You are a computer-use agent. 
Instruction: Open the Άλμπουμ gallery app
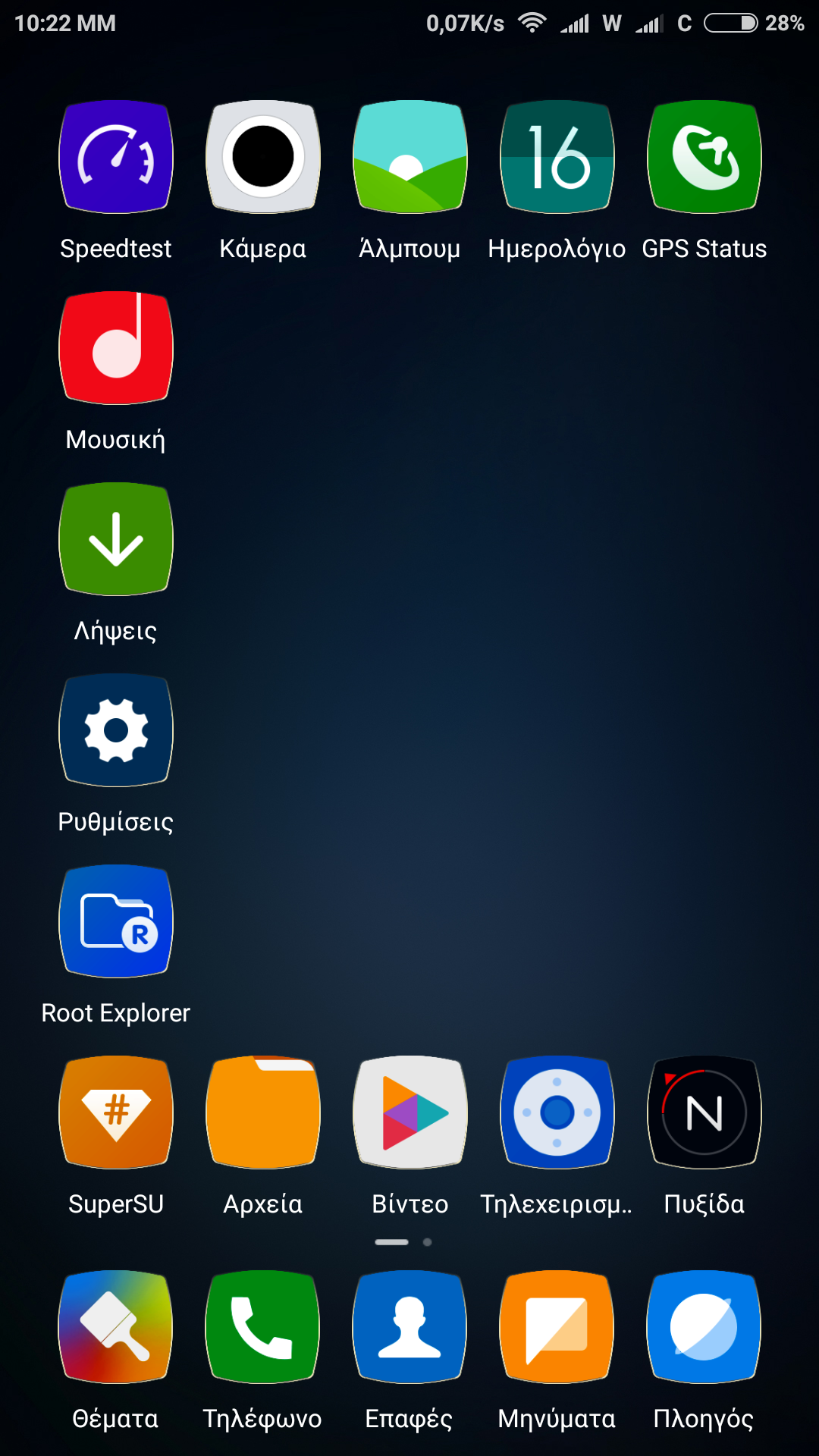pos(410,157)
